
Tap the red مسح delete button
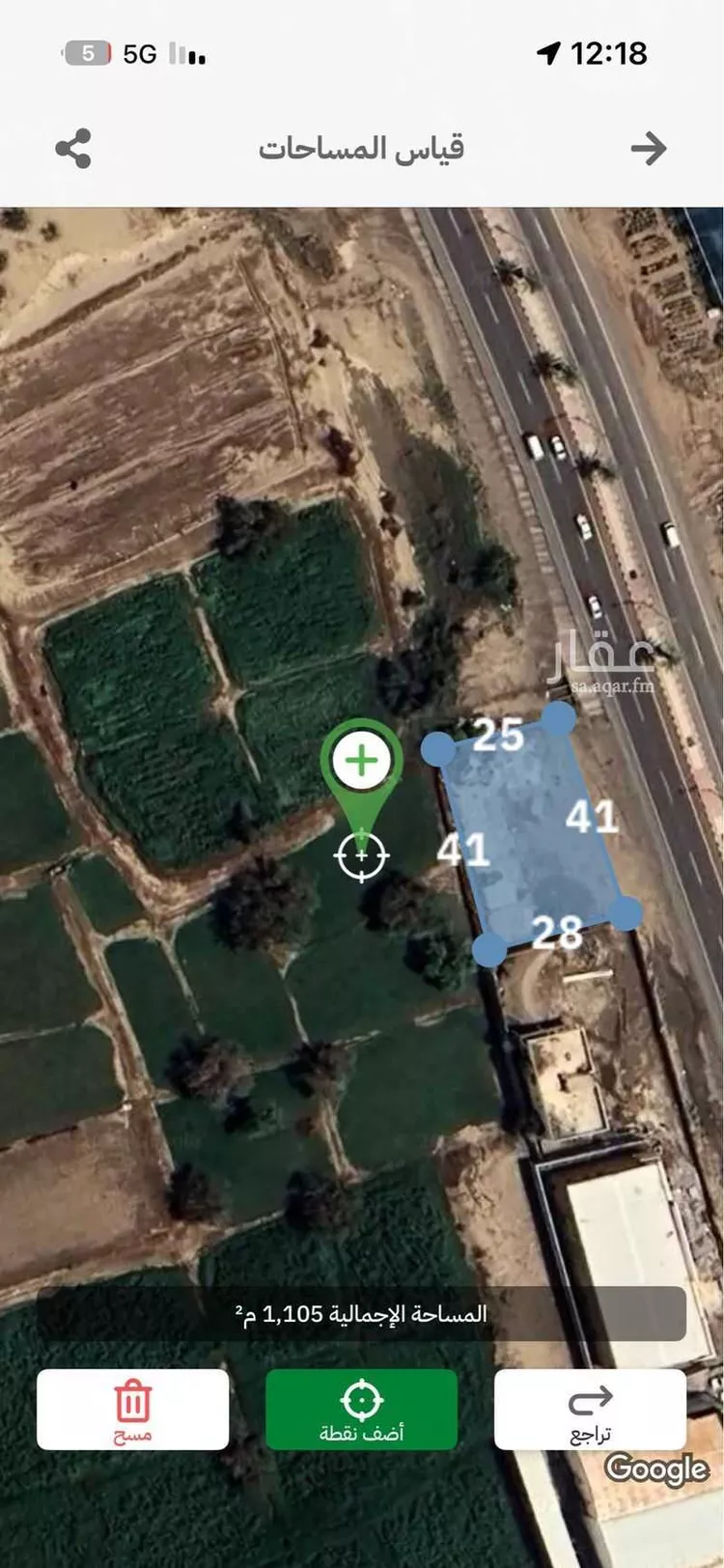pos(133,1410)
